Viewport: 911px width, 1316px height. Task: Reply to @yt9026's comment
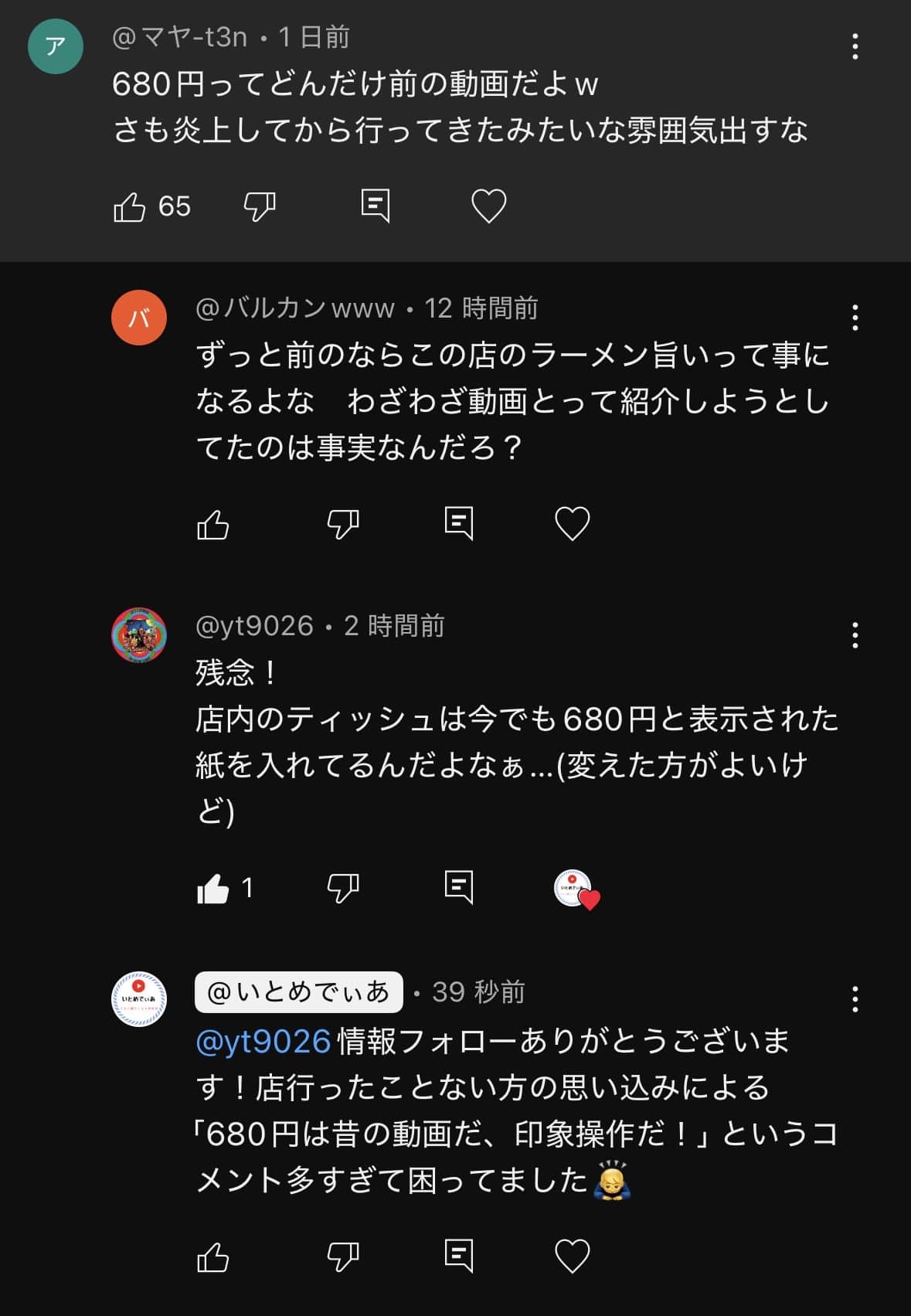tap(459, 889)
